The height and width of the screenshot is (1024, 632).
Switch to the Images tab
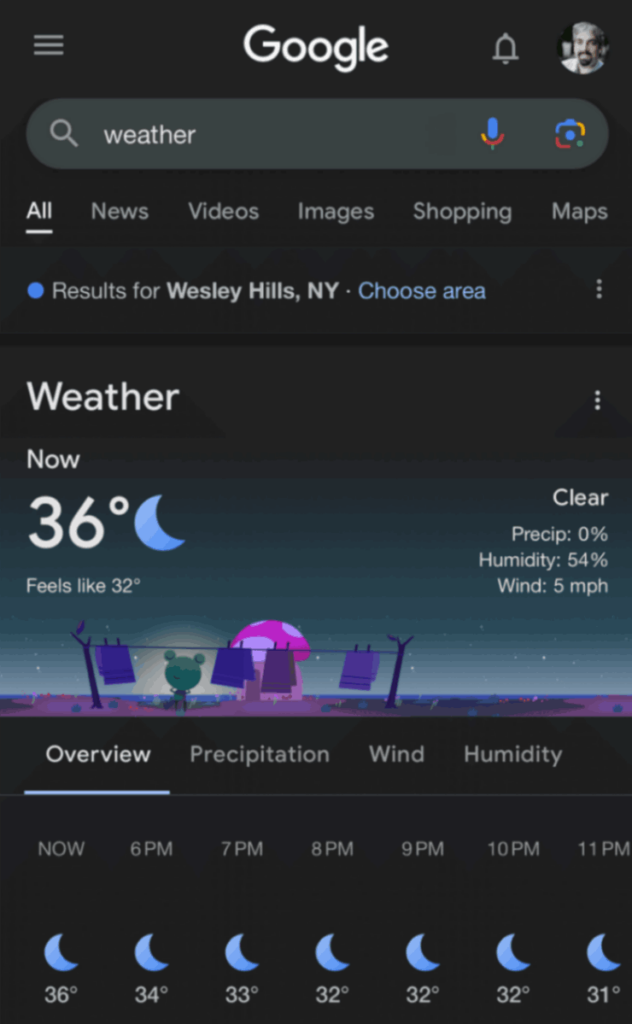[335, 212]
